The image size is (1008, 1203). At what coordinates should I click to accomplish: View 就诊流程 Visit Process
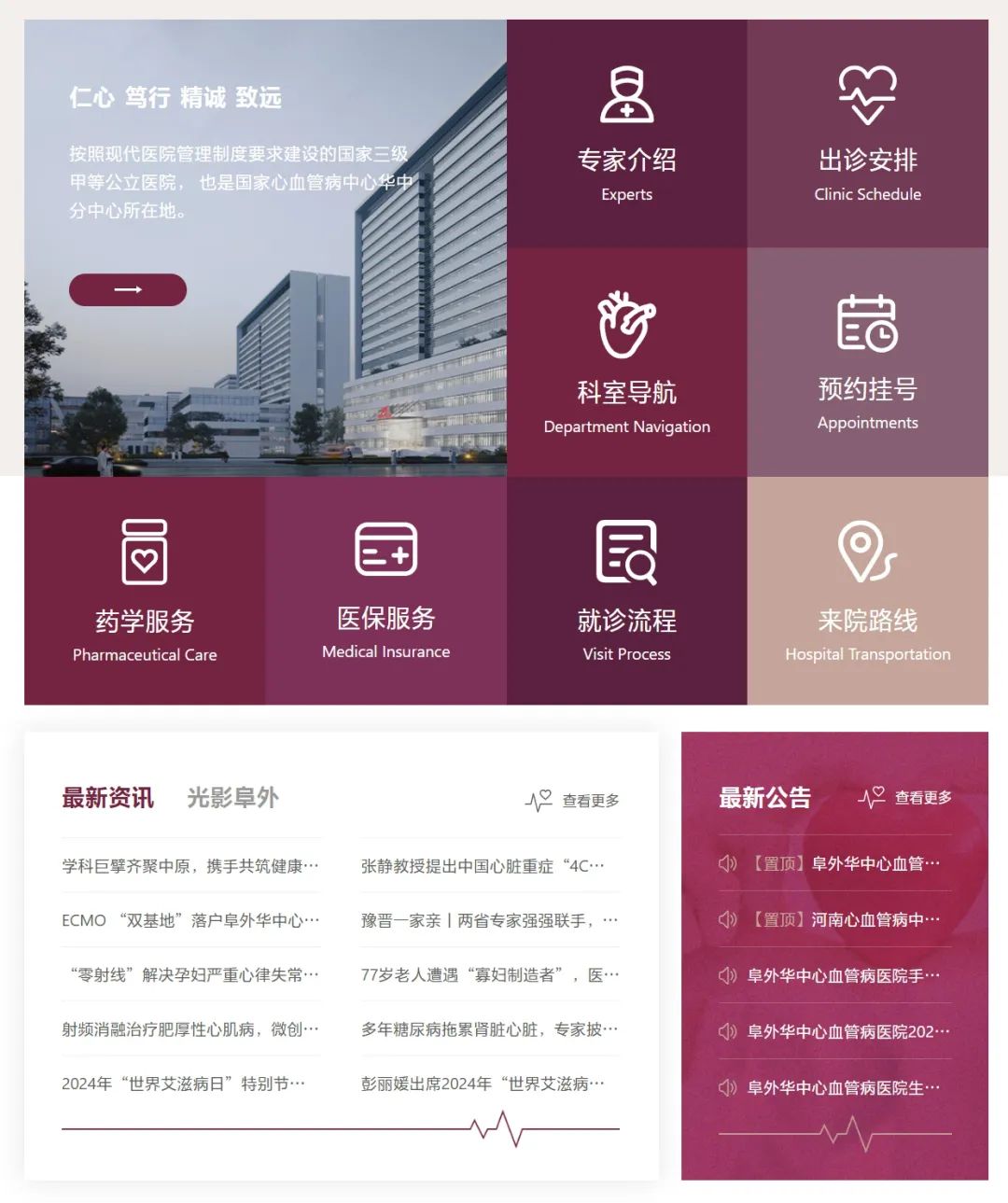click(626, 591)
